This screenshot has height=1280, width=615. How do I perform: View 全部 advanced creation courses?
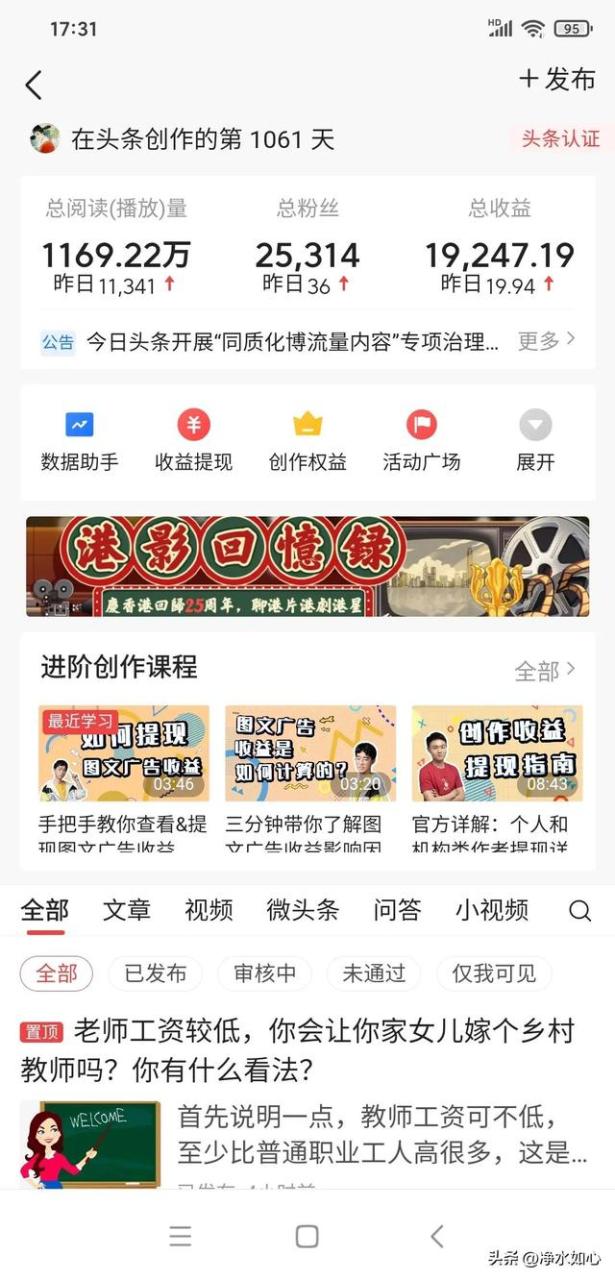[545, 670]
